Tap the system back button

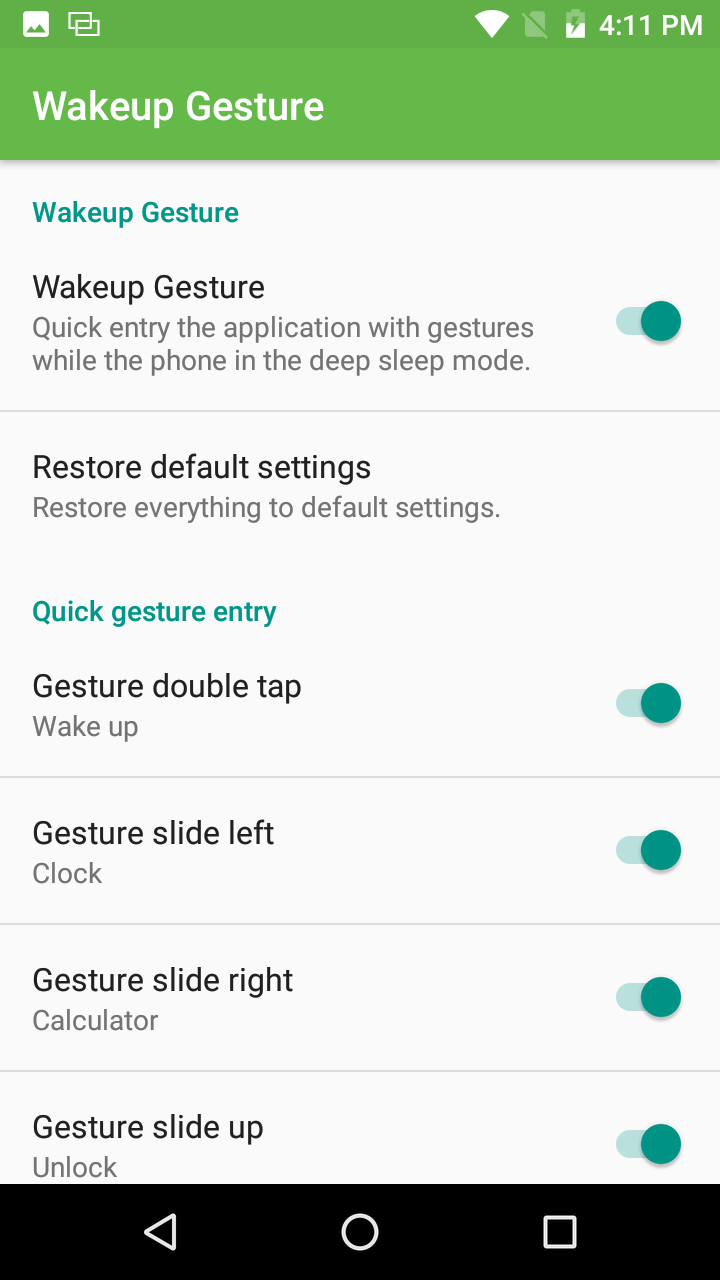point(160,1232)
